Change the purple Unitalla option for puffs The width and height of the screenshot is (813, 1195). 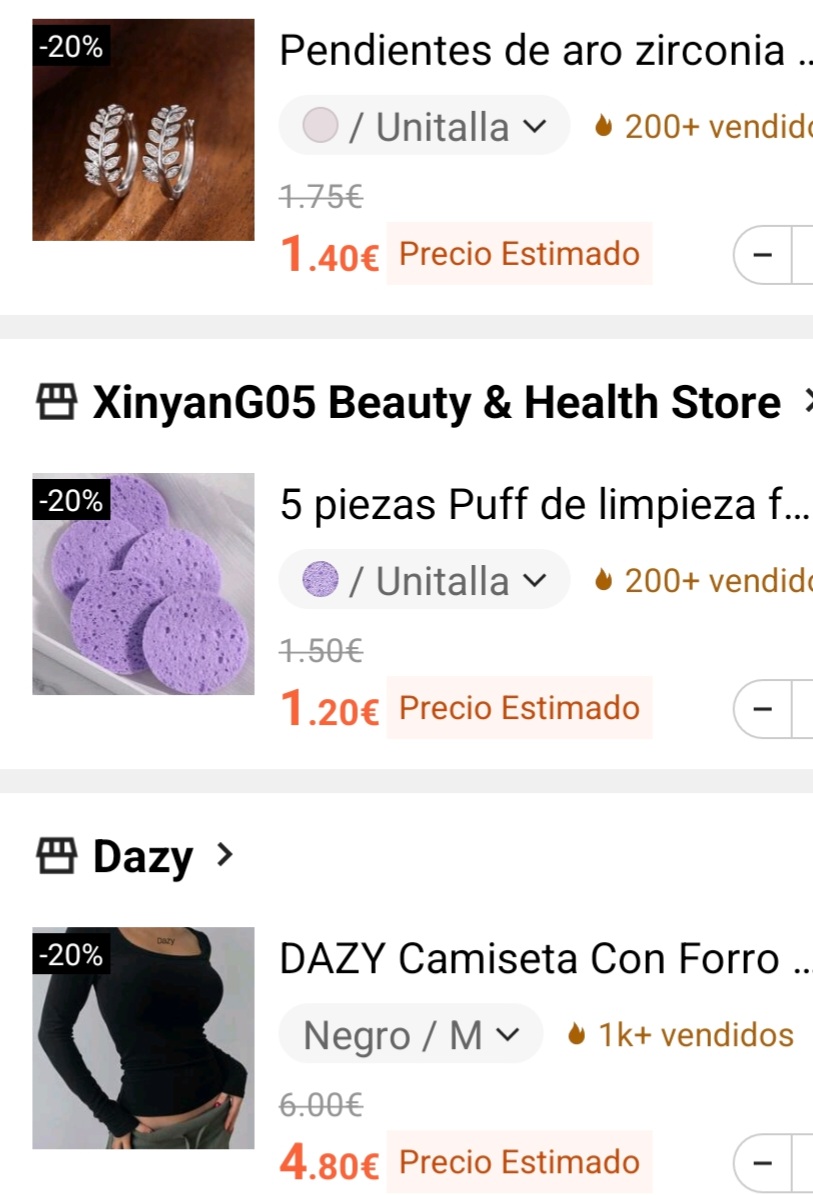424,580
